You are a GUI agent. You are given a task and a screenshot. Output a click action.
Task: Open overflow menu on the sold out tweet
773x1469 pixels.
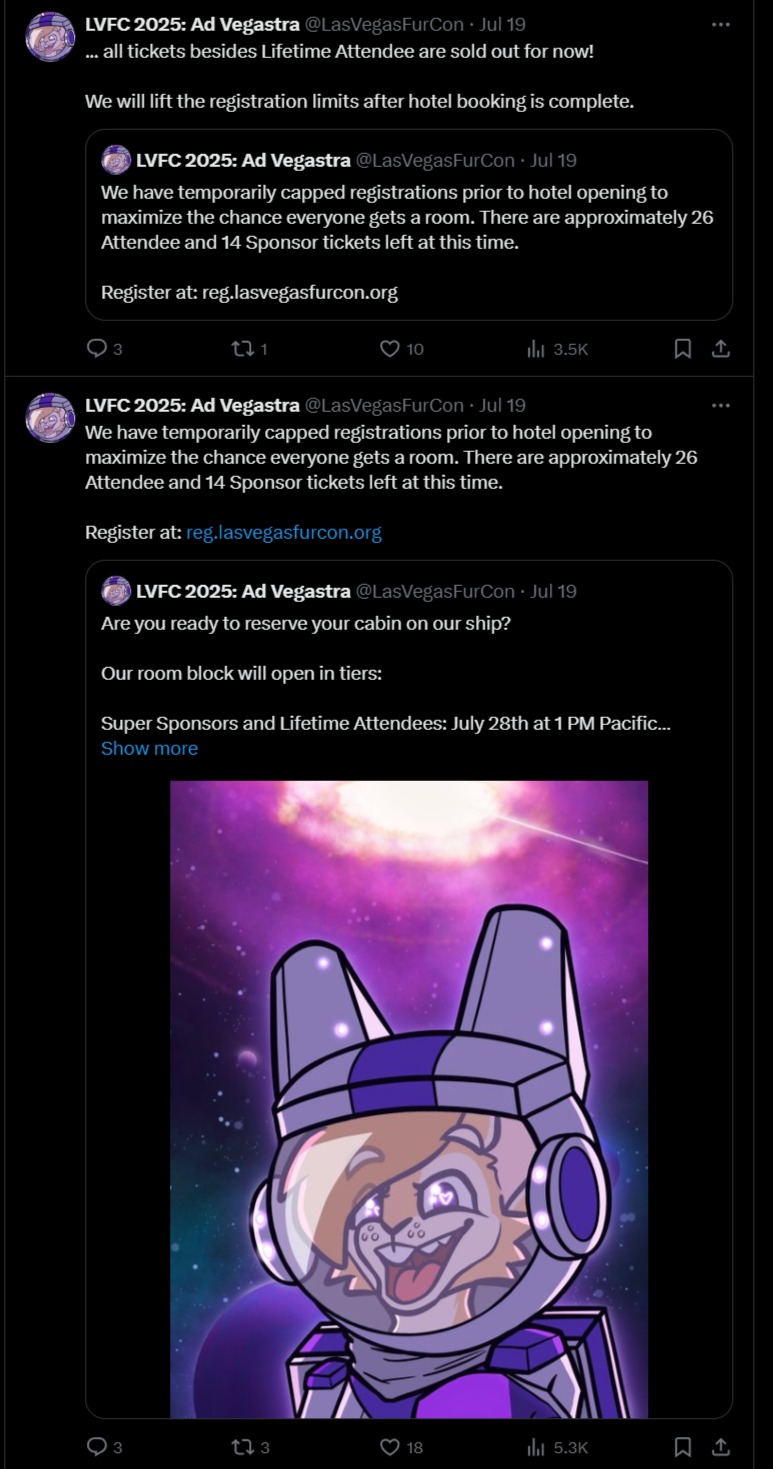pyautogui.click(x=720, y=25)
